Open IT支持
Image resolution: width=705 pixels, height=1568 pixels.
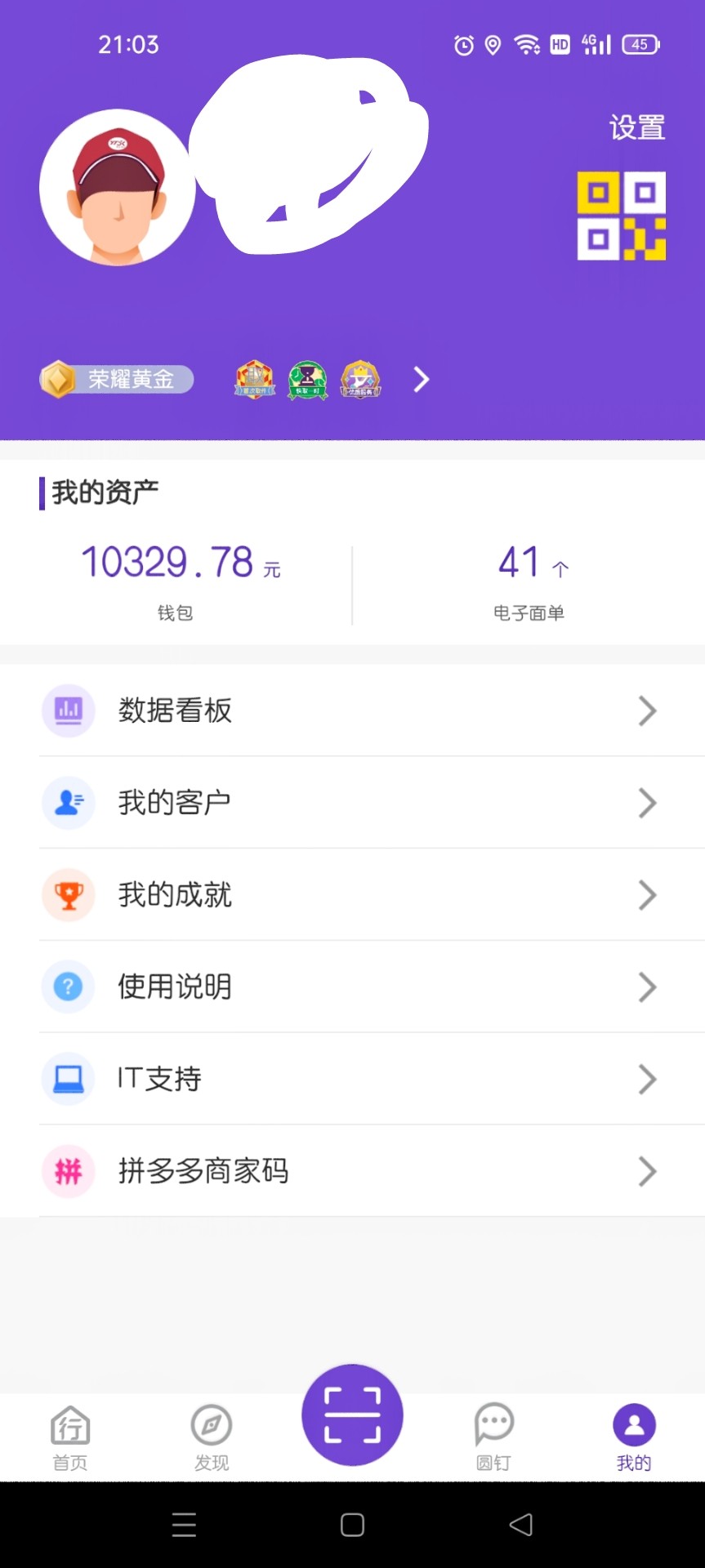coord(352,1079)
